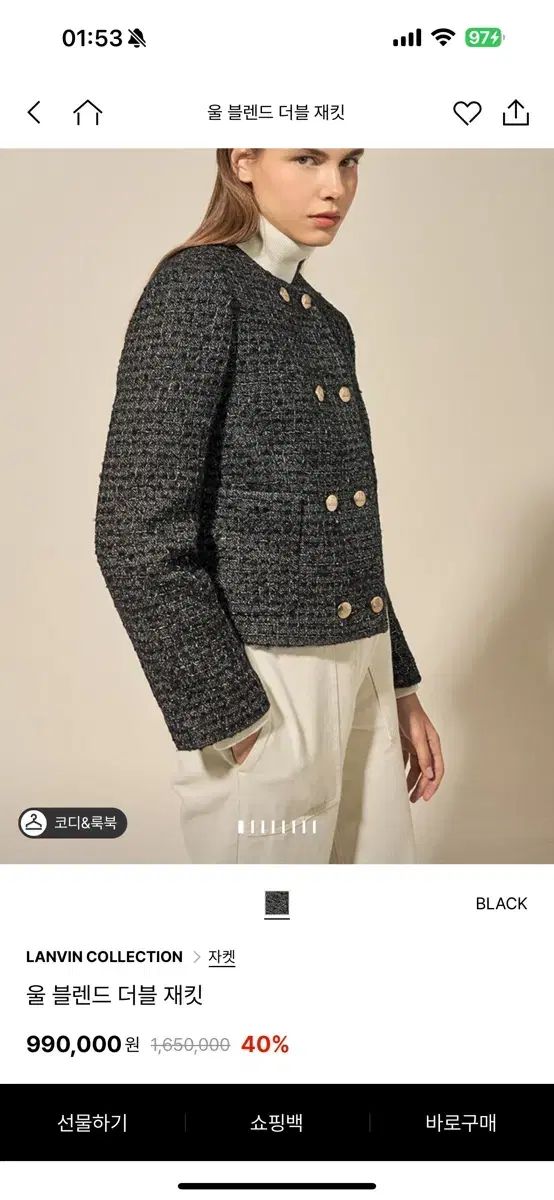Tap 선물하기 to send as a gift
Viewport: 554px width, 1200px height.
click(x=92, y=1123)
